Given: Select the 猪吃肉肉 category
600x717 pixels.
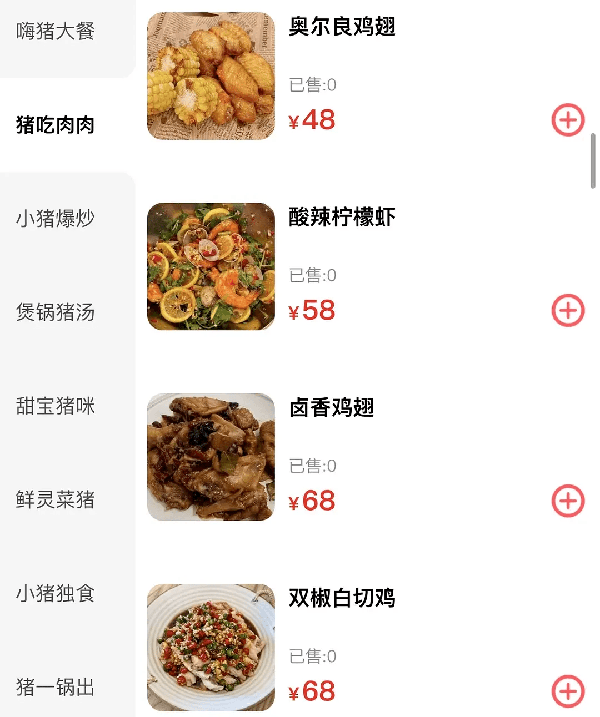Looking at the screenshot, I should tap(56, 125).
